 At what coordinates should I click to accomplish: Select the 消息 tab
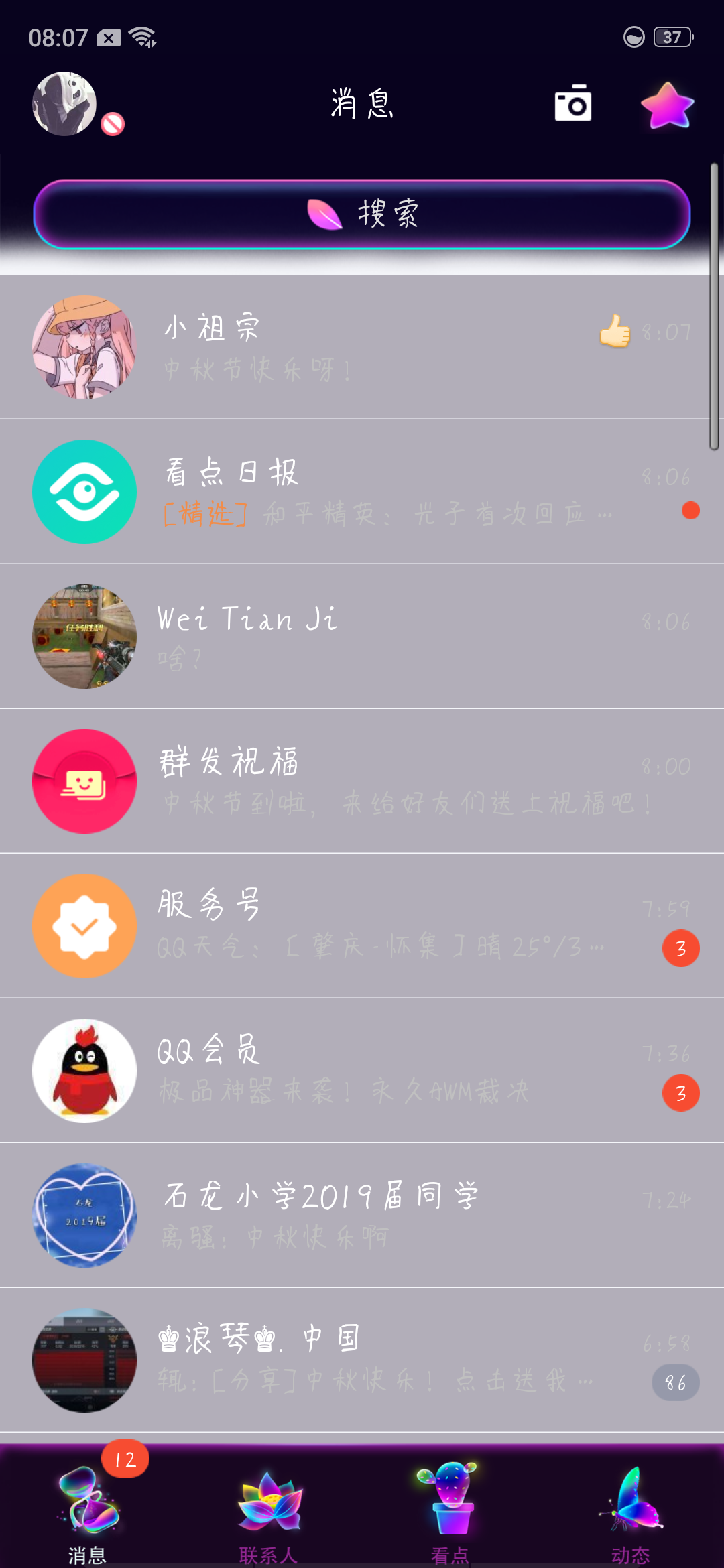(x=88, y=1516)
